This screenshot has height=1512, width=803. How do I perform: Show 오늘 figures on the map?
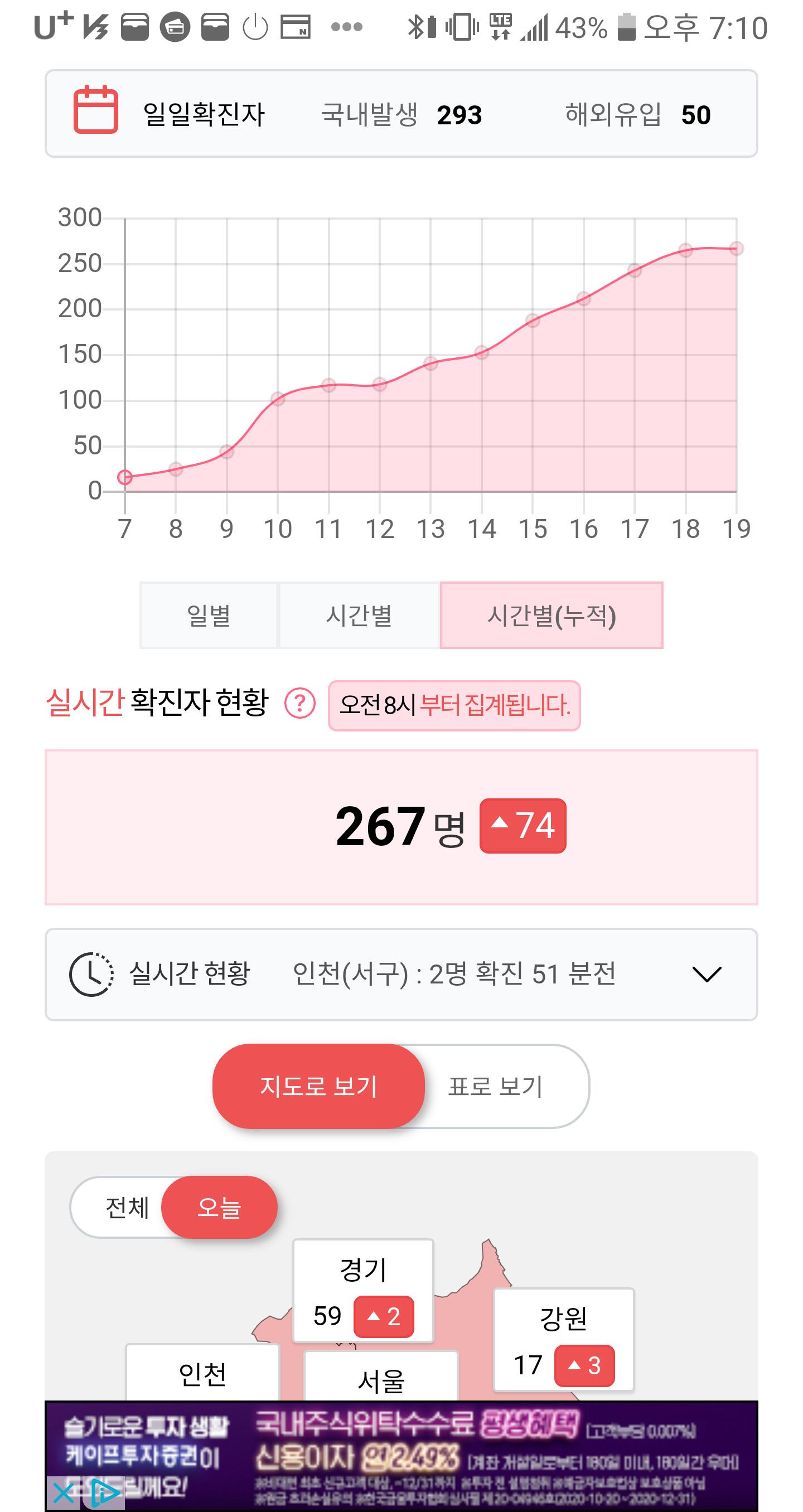[219, 1207]
